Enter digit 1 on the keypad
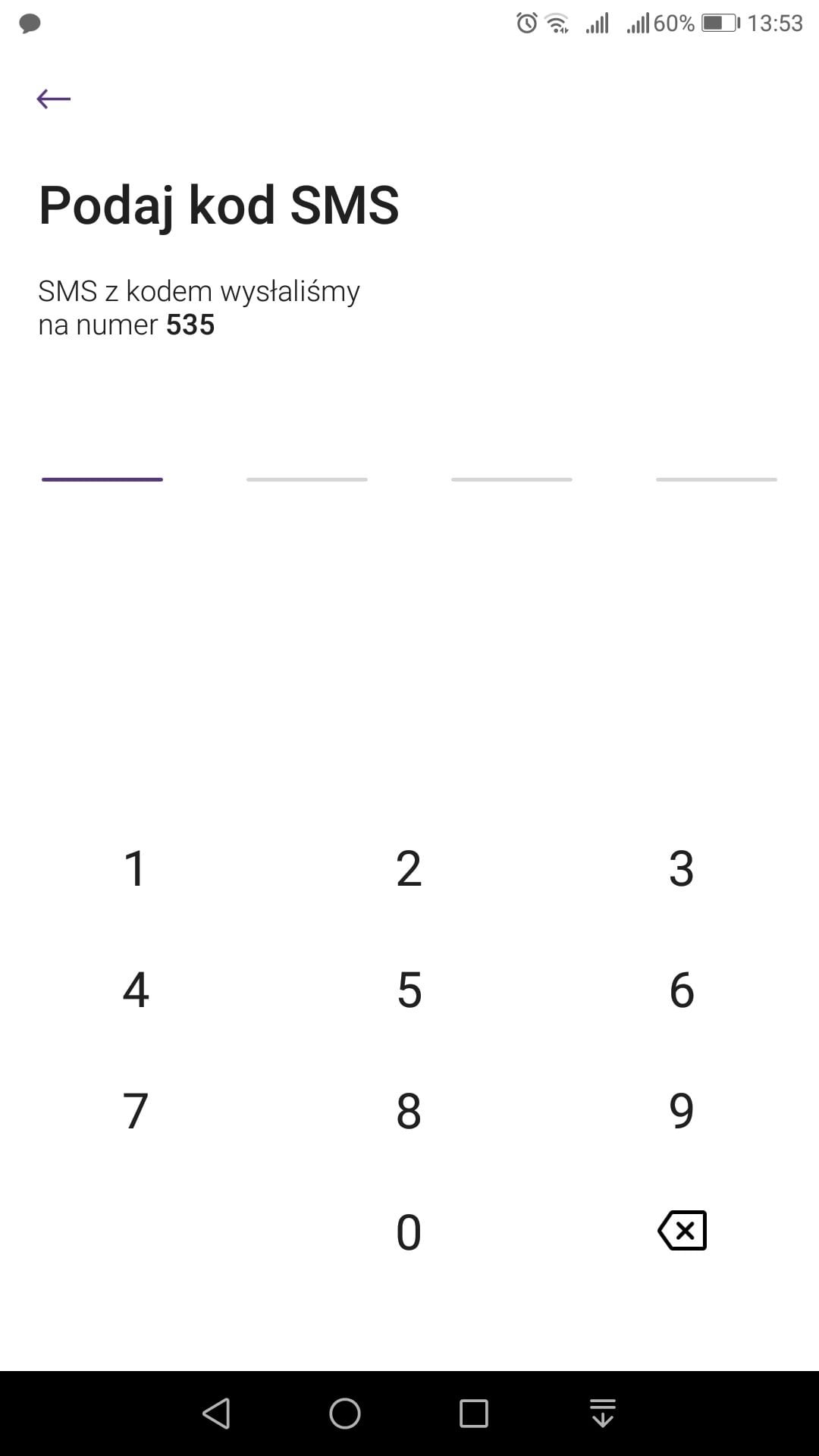The image size is (819, 1456). coord(136,868)
